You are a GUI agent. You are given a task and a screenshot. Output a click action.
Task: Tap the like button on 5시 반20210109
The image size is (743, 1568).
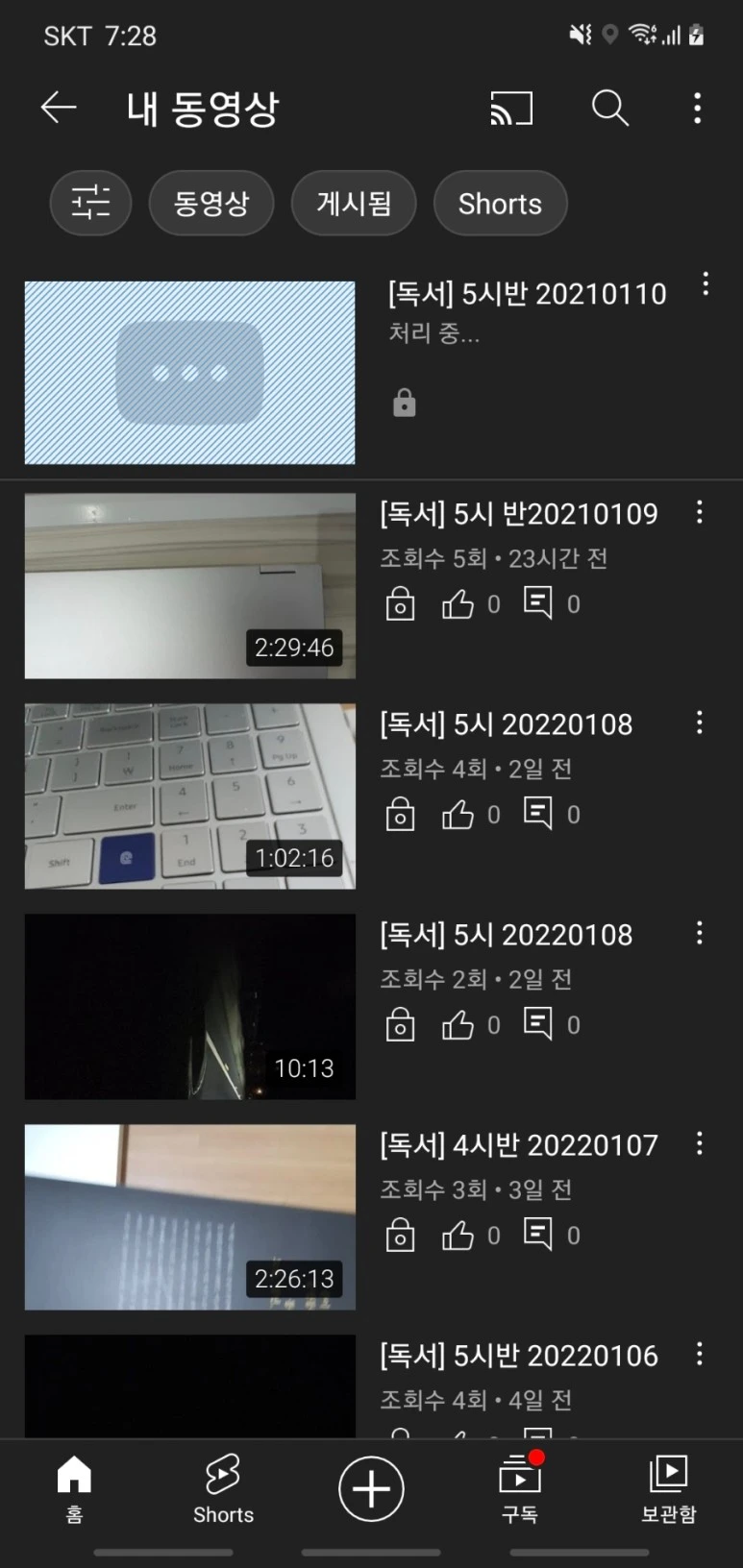point(458,603)
